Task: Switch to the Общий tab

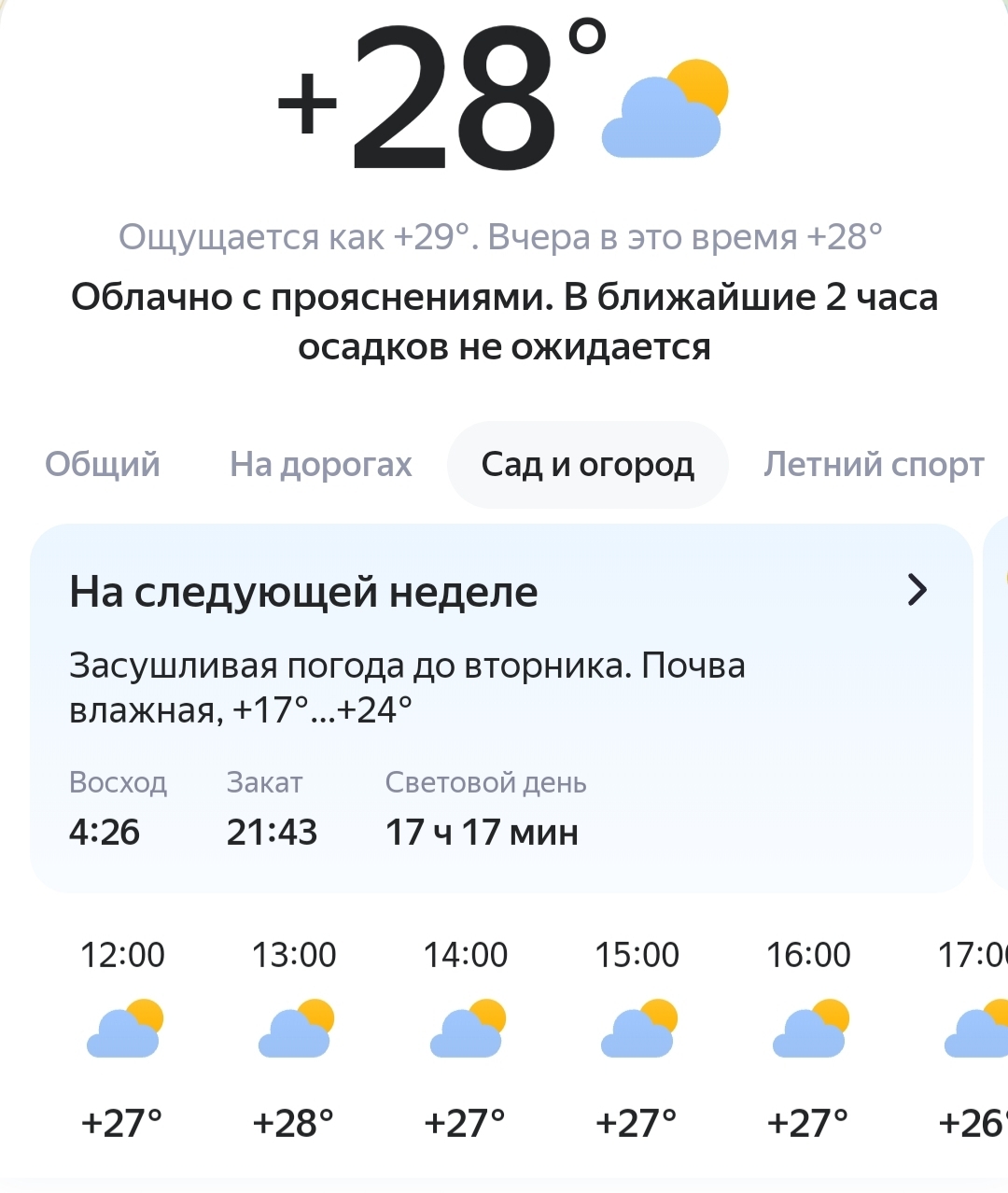Action: [103, 464]
